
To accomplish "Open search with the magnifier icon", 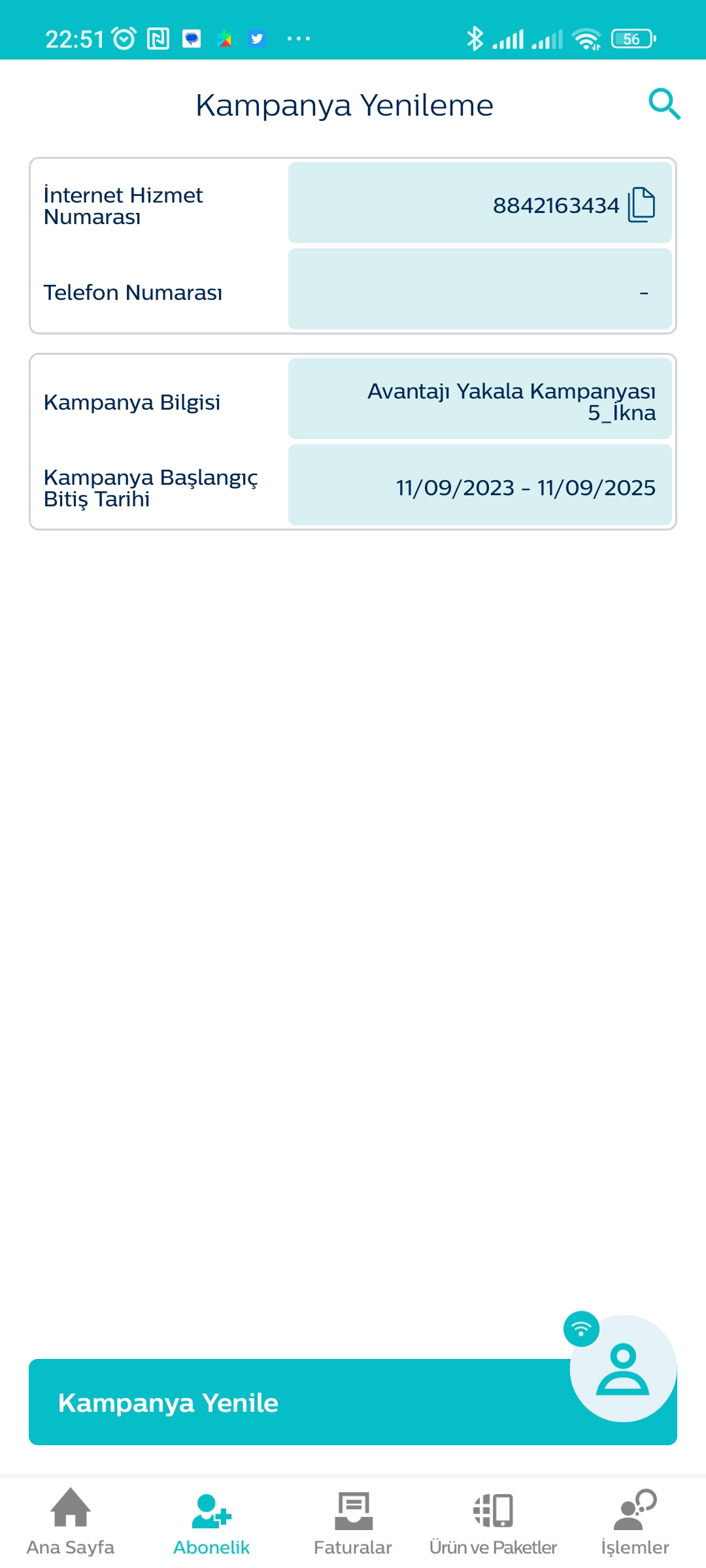I will [x=664, y=105].
